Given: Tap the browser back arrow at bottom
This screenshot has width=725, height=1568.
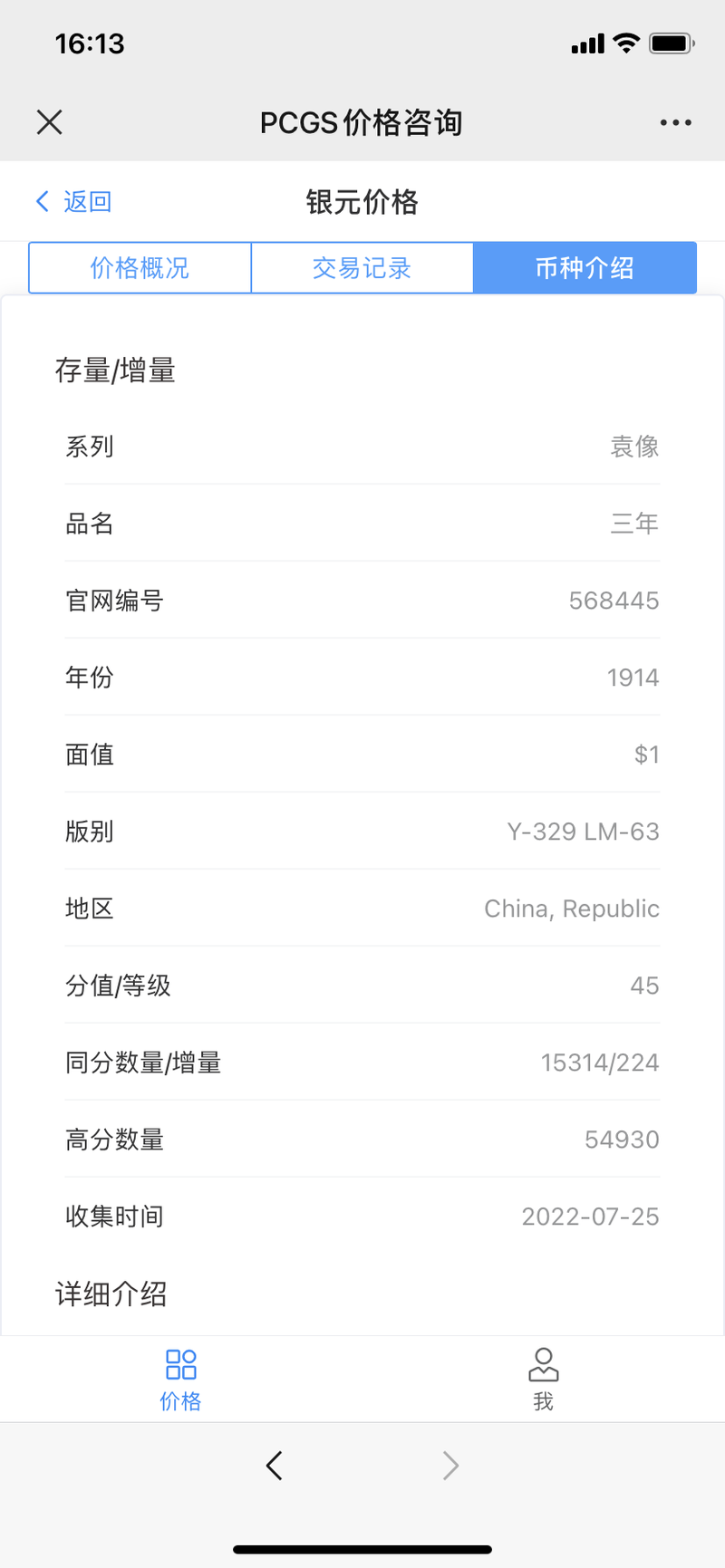Looking at the screenshot, I should coord(275,1465).
